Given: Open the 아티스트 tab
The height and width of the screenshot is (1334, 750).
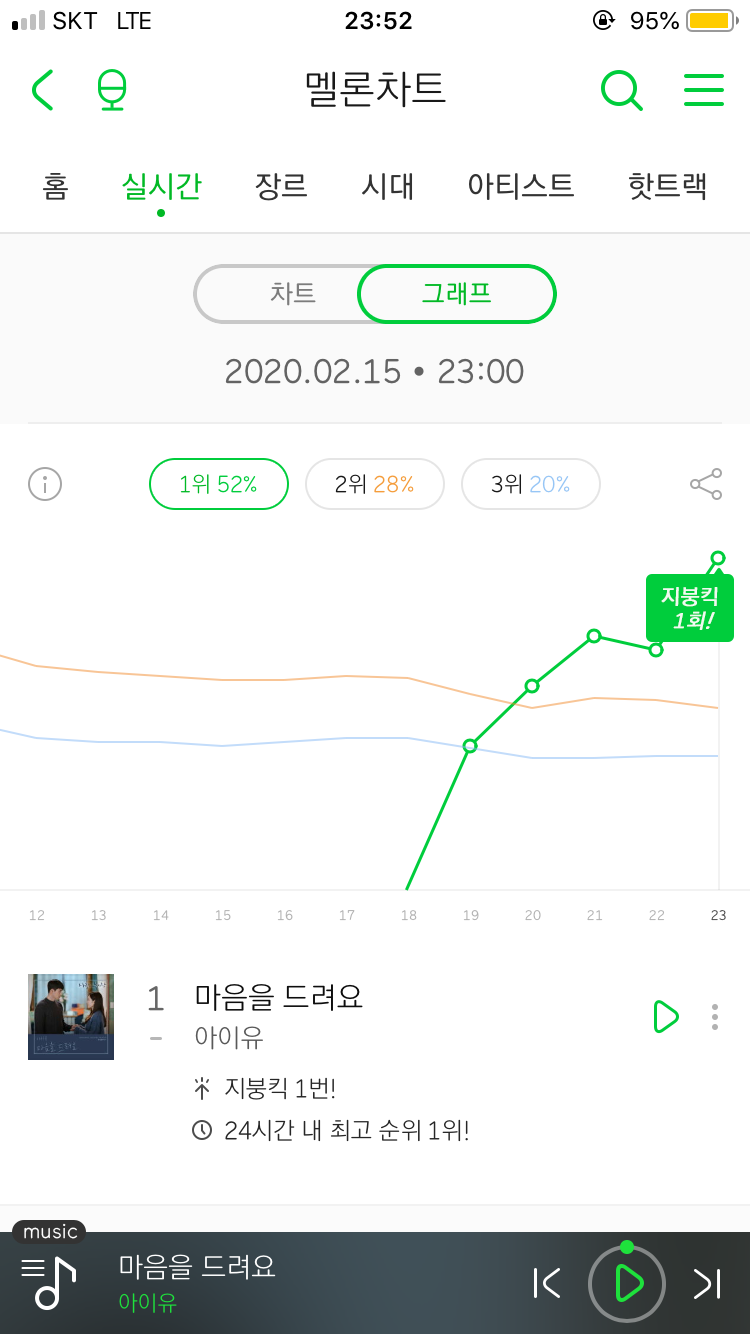Looking at the screenshot, I should 520,186.
